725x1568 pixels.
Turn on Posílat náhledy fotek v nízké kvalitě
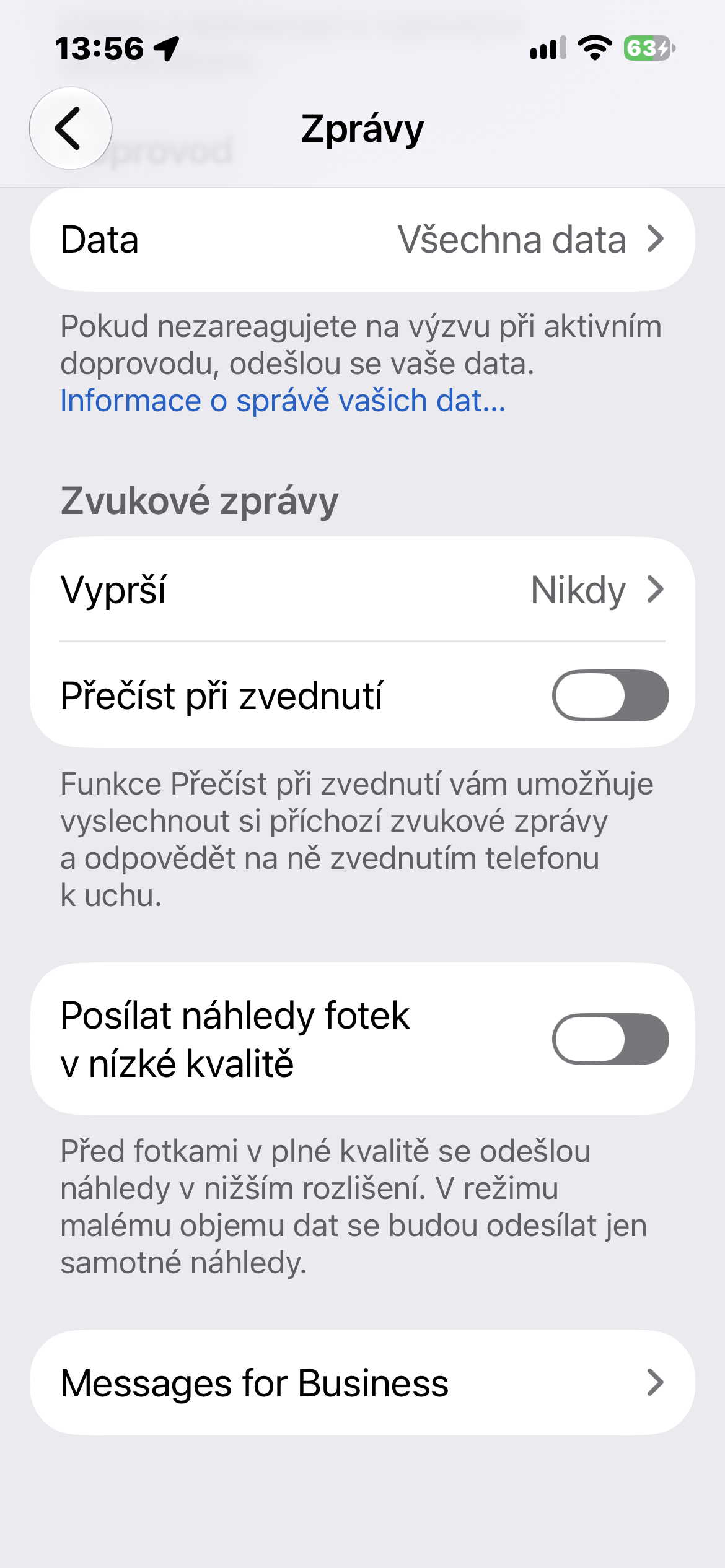coord(610,1039)
